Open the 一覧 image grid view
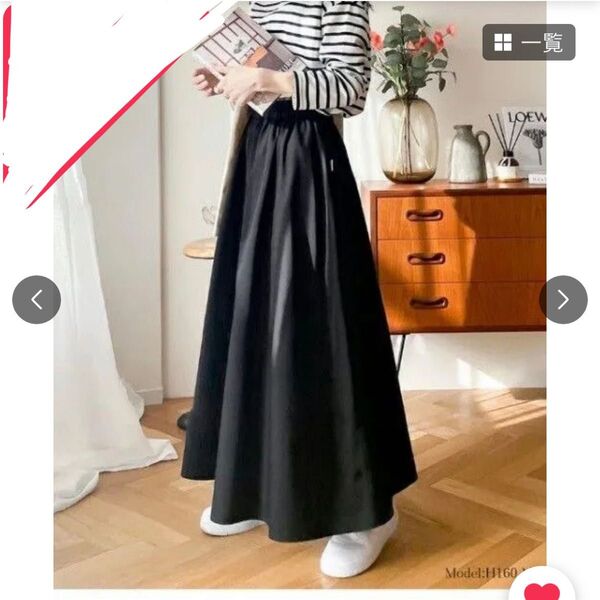Viewport: 600px width, 600px height. (529, 42)
